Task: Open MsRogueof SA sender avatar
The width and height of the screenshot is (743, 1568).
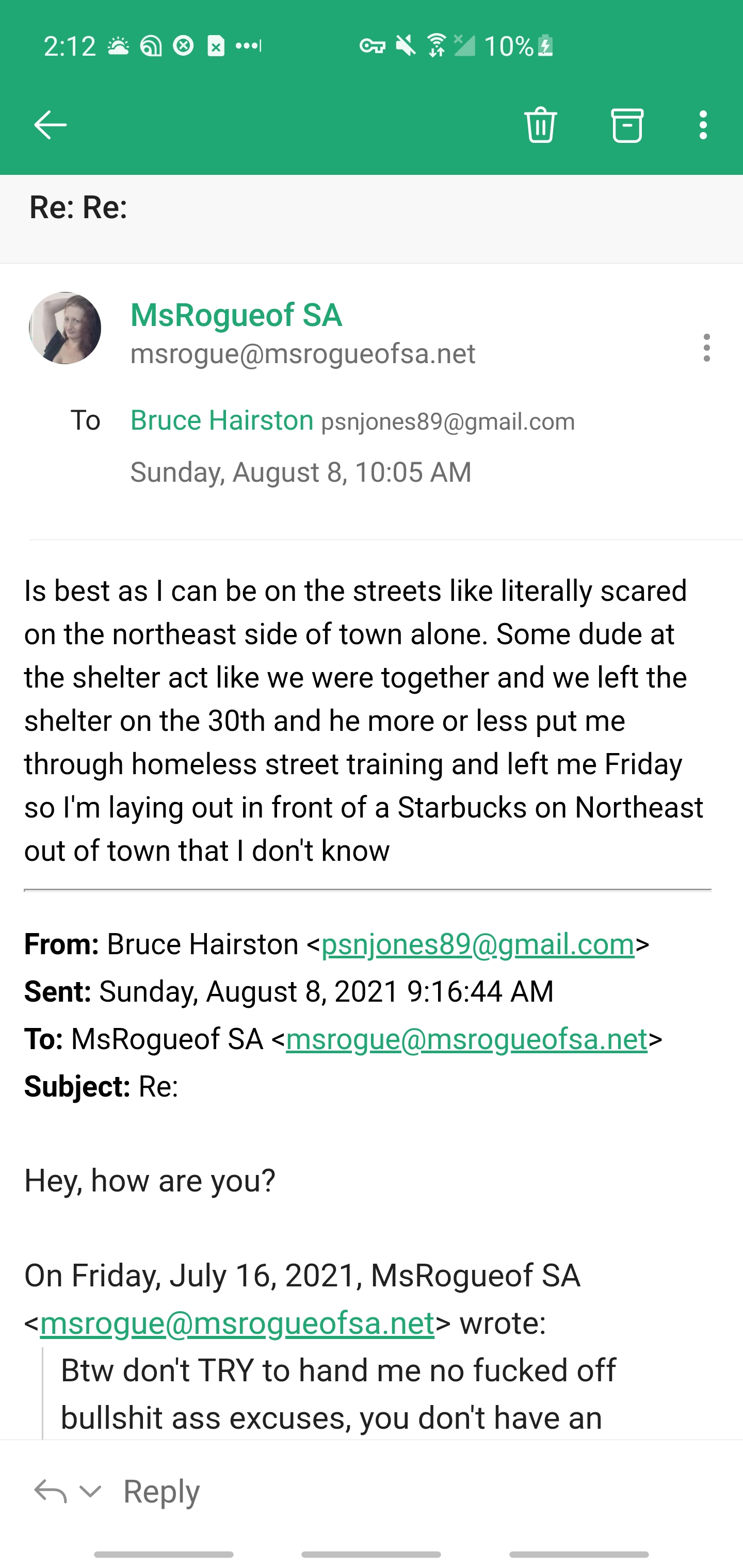Action: point(65,329)
